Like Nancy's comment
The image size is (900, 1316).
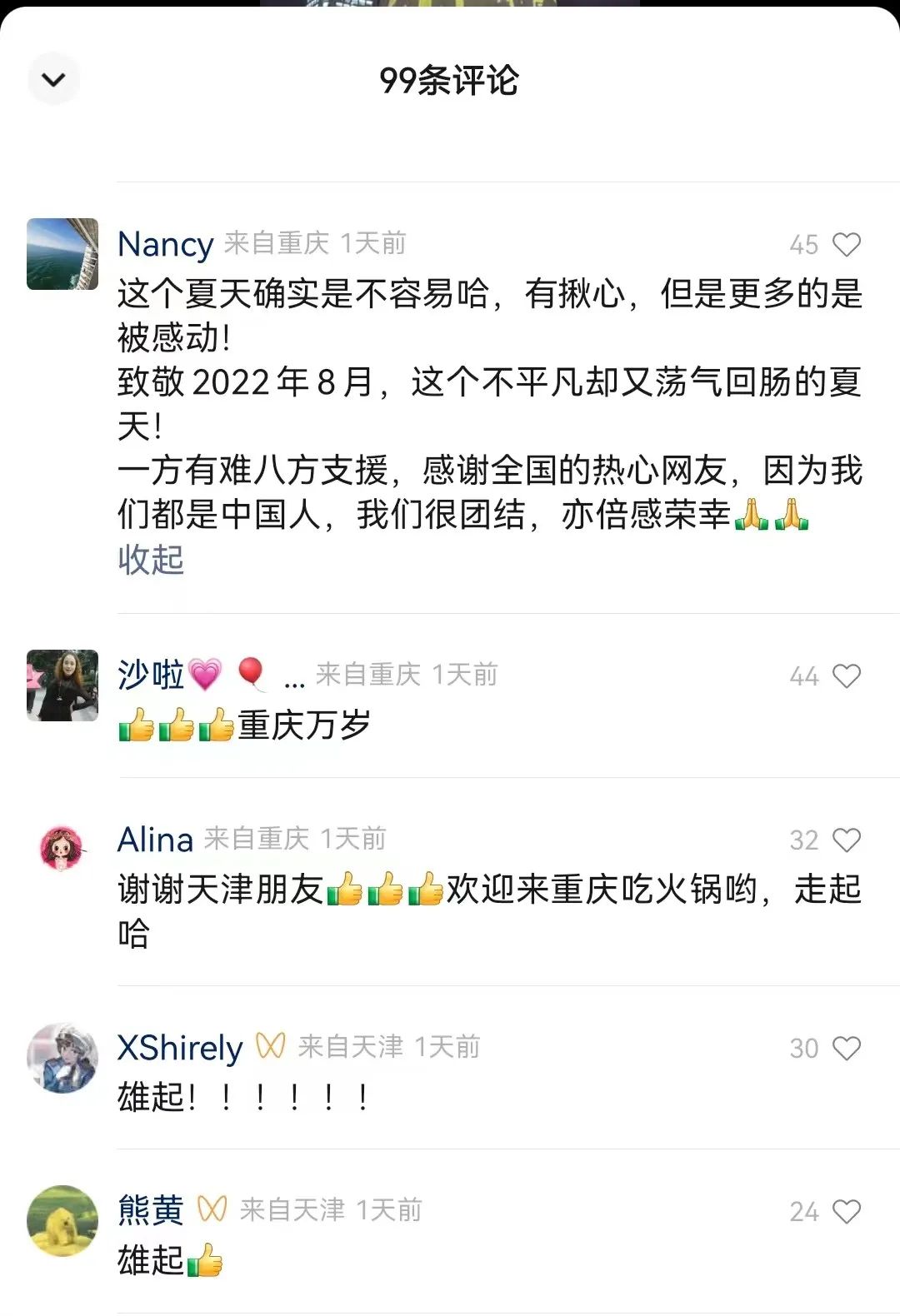click(x=846, y=244)
